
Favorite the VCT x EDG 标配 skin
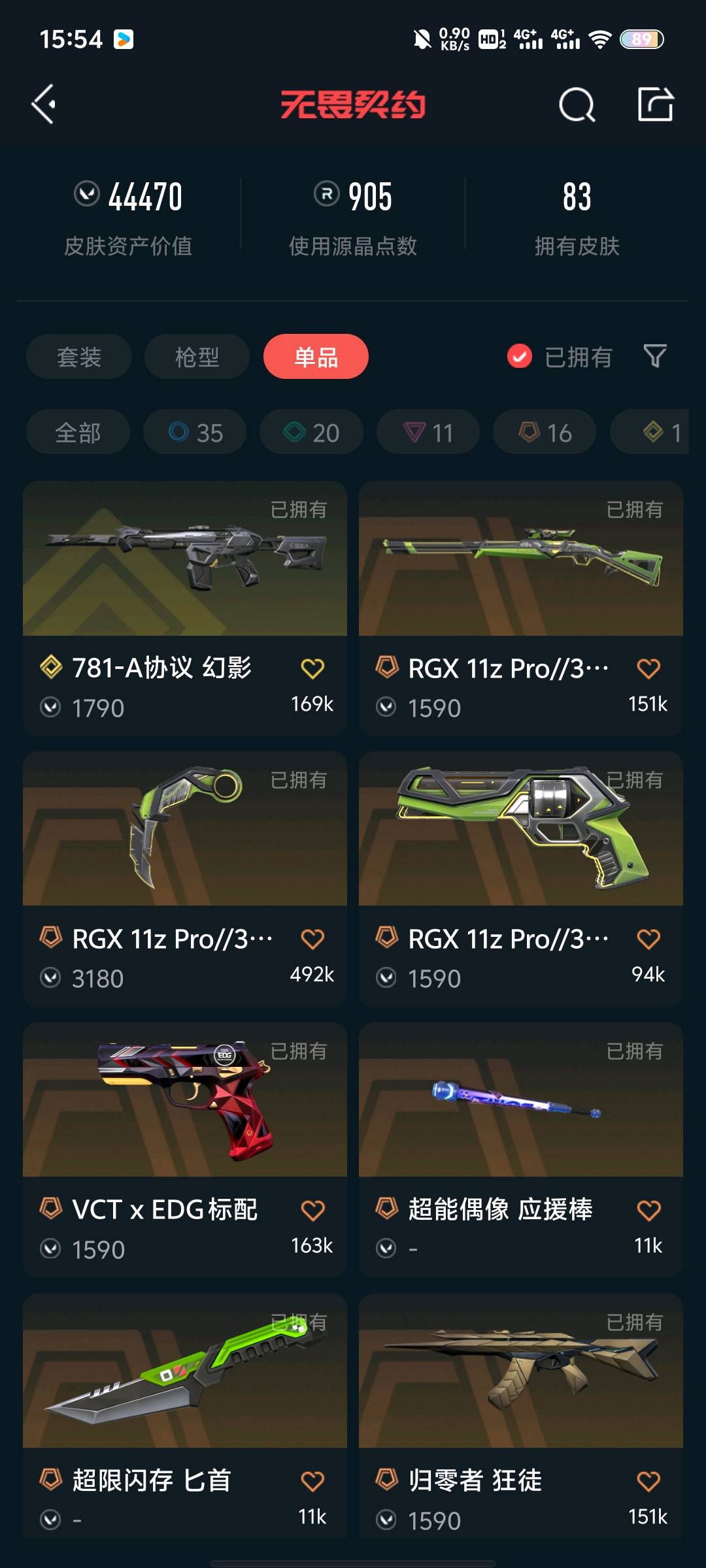312,1210
